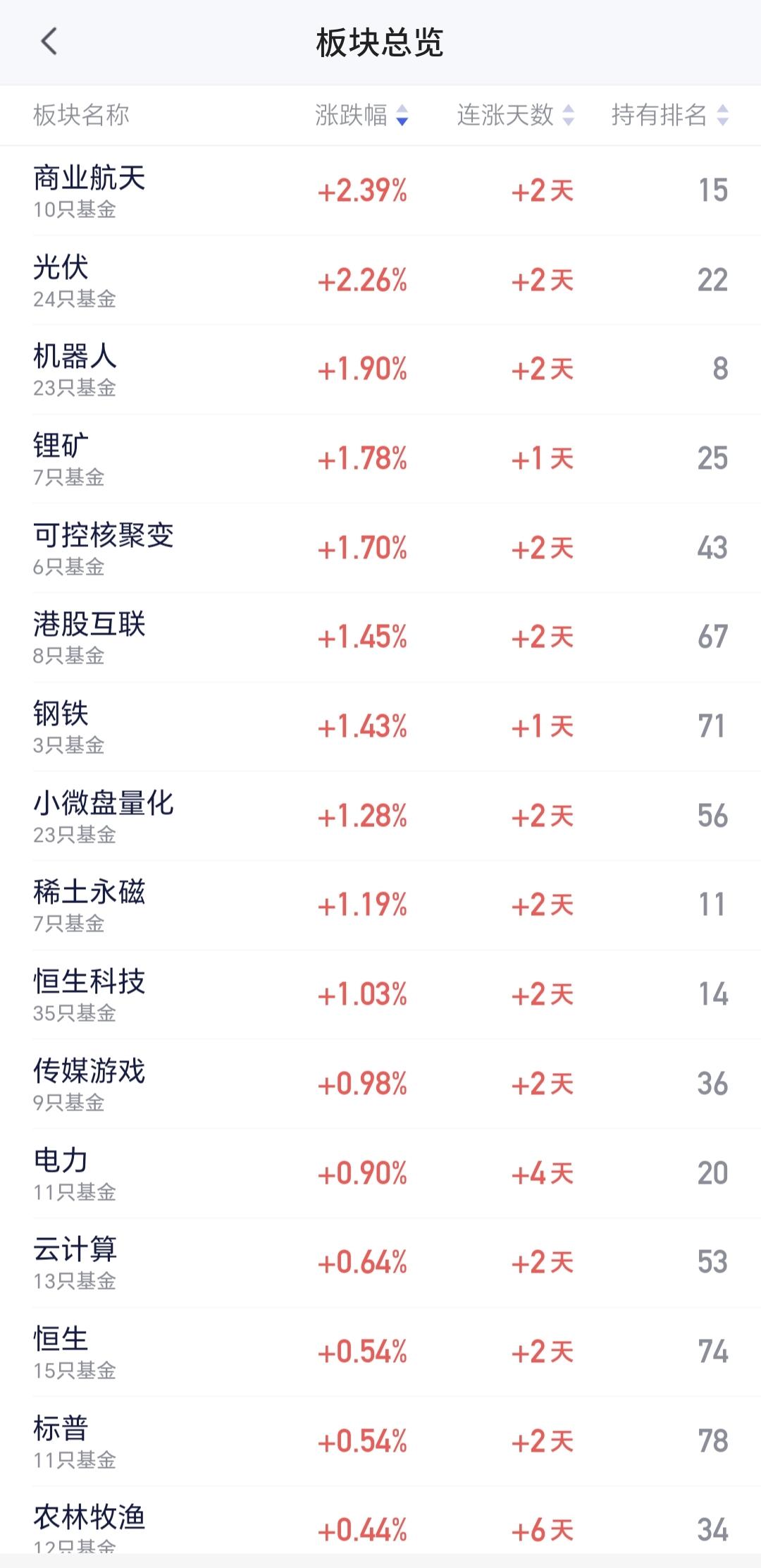View the 港股互联 sector
This screenshot has height=1568, width=761.
click(380, 637)
